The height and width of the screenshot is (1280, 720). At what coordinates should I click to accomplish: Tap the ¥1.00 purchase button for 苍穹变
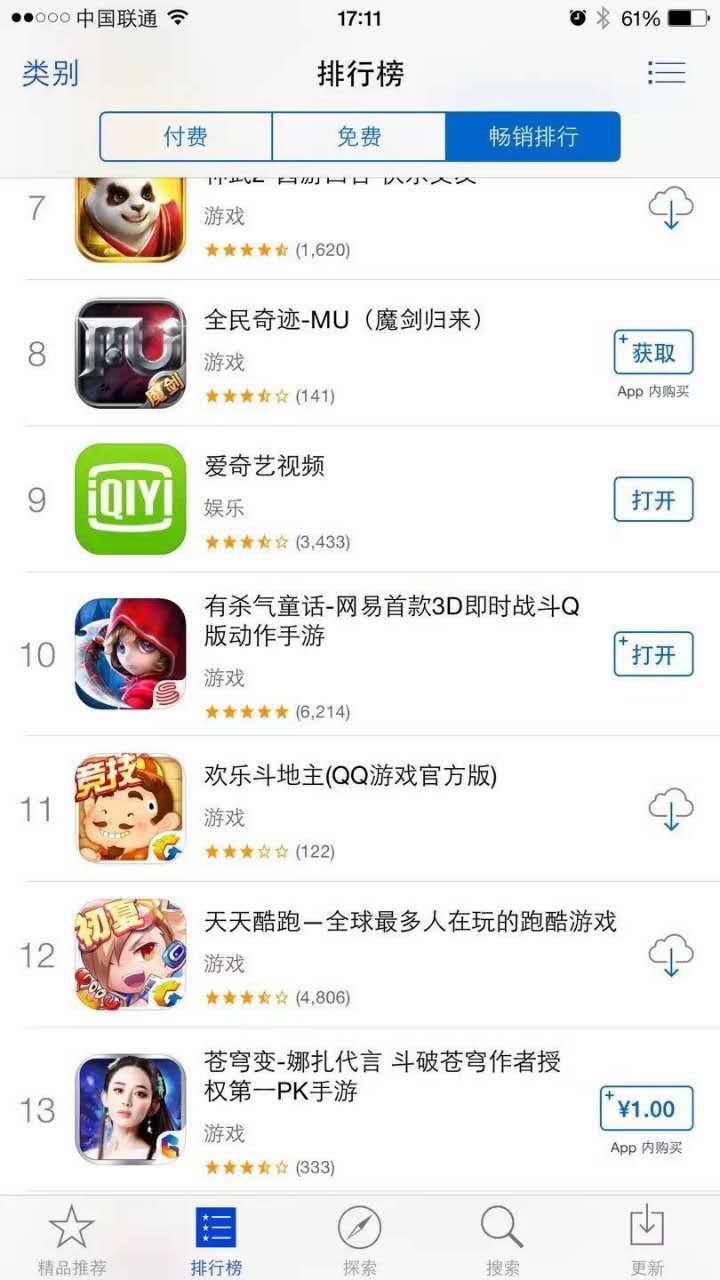tap(646, 1108)
